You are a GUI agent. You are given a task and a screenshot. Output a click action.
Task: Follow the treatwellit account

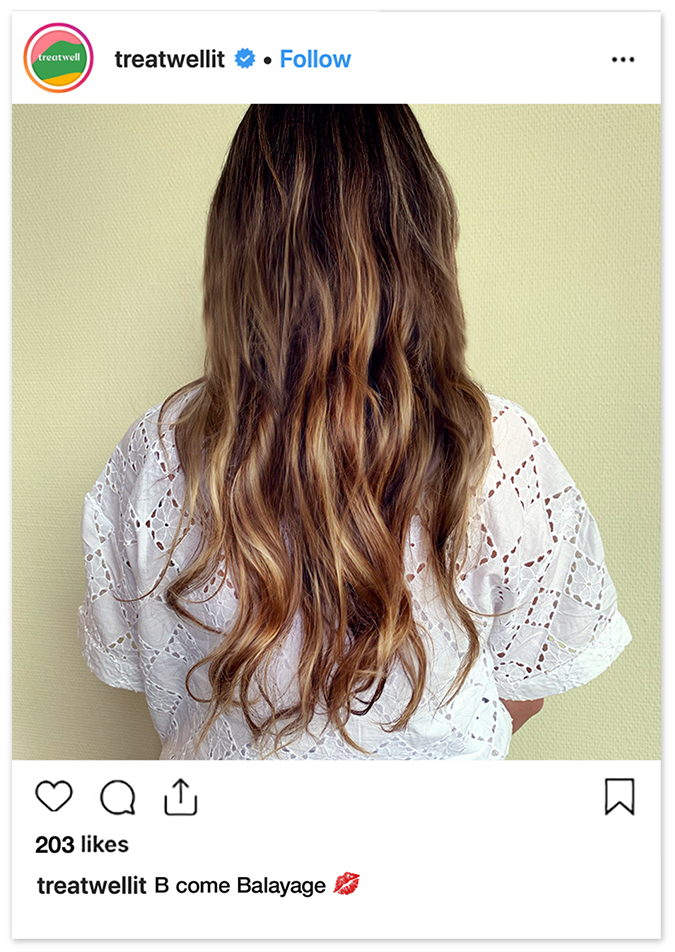click(x=315, y=59)
